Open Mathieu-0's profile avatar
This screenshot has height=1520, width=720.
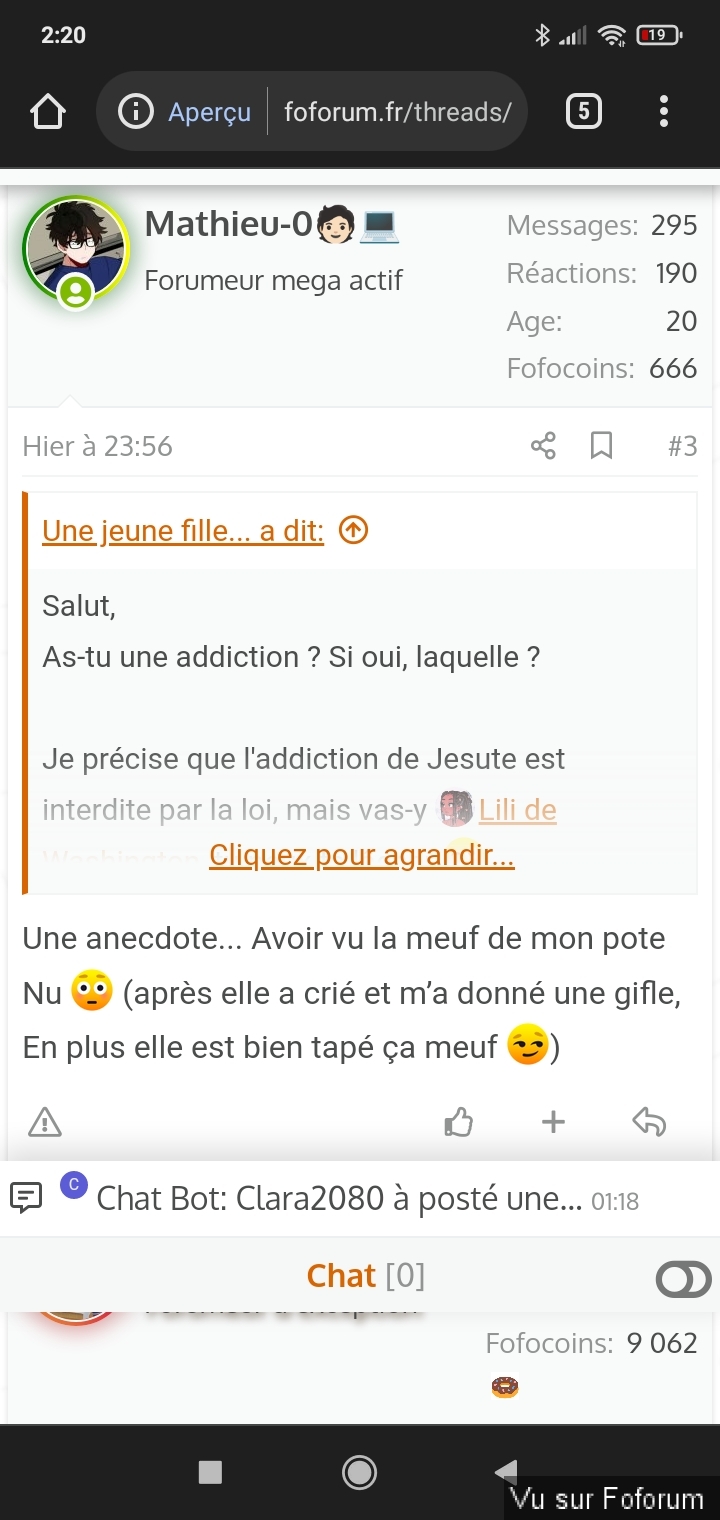[x=76, y=249]
